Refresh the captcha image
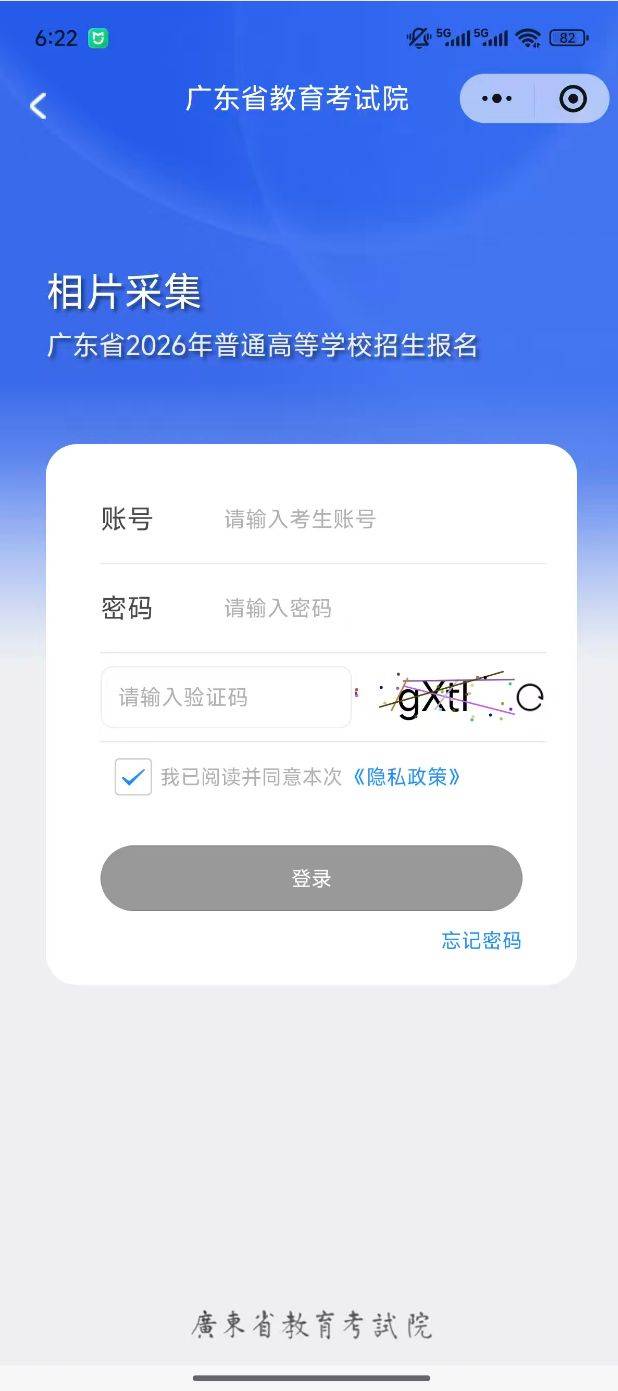618x1391 pixels. pos(530,698)
